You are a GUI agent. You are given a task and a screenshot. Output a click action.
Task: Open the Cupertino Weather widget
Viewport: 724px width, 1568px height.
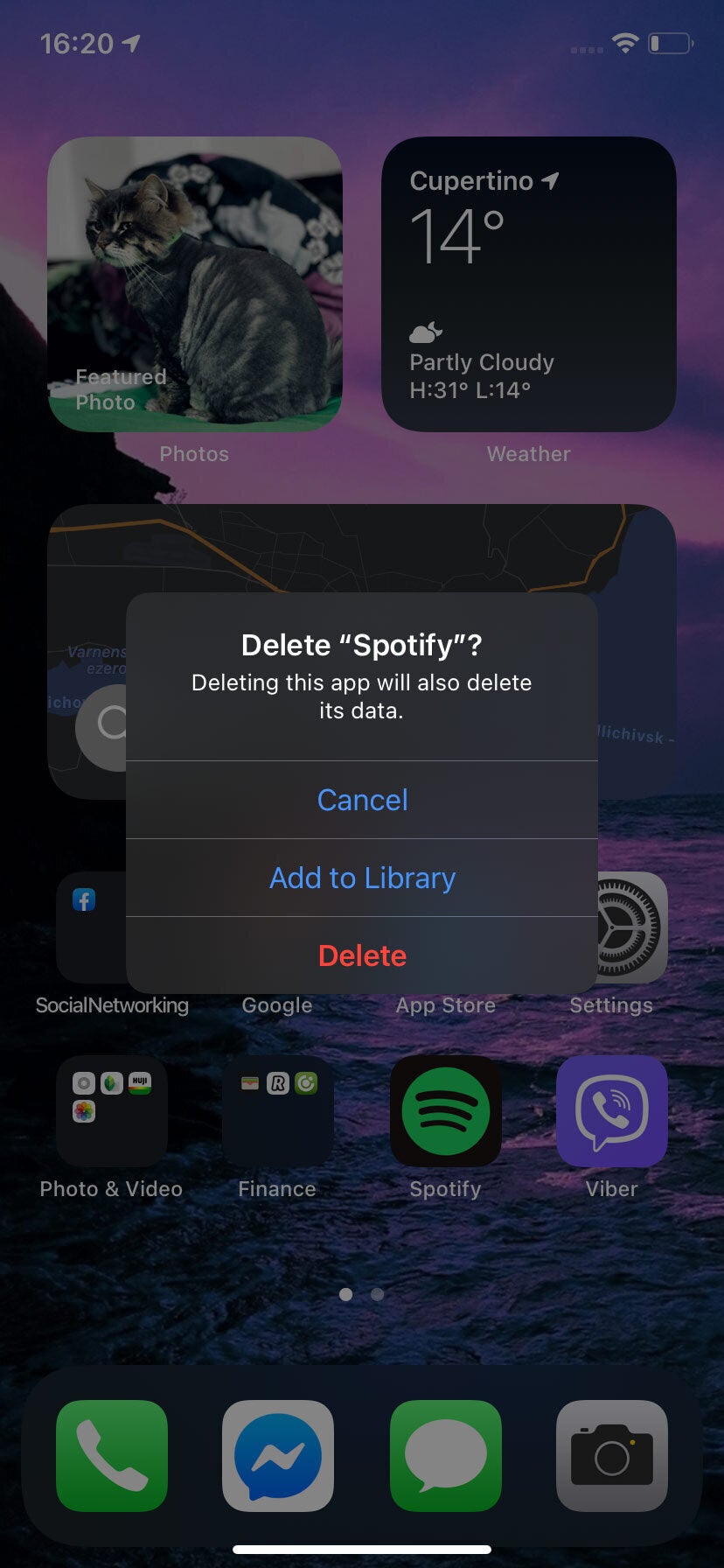click(528, 283)
